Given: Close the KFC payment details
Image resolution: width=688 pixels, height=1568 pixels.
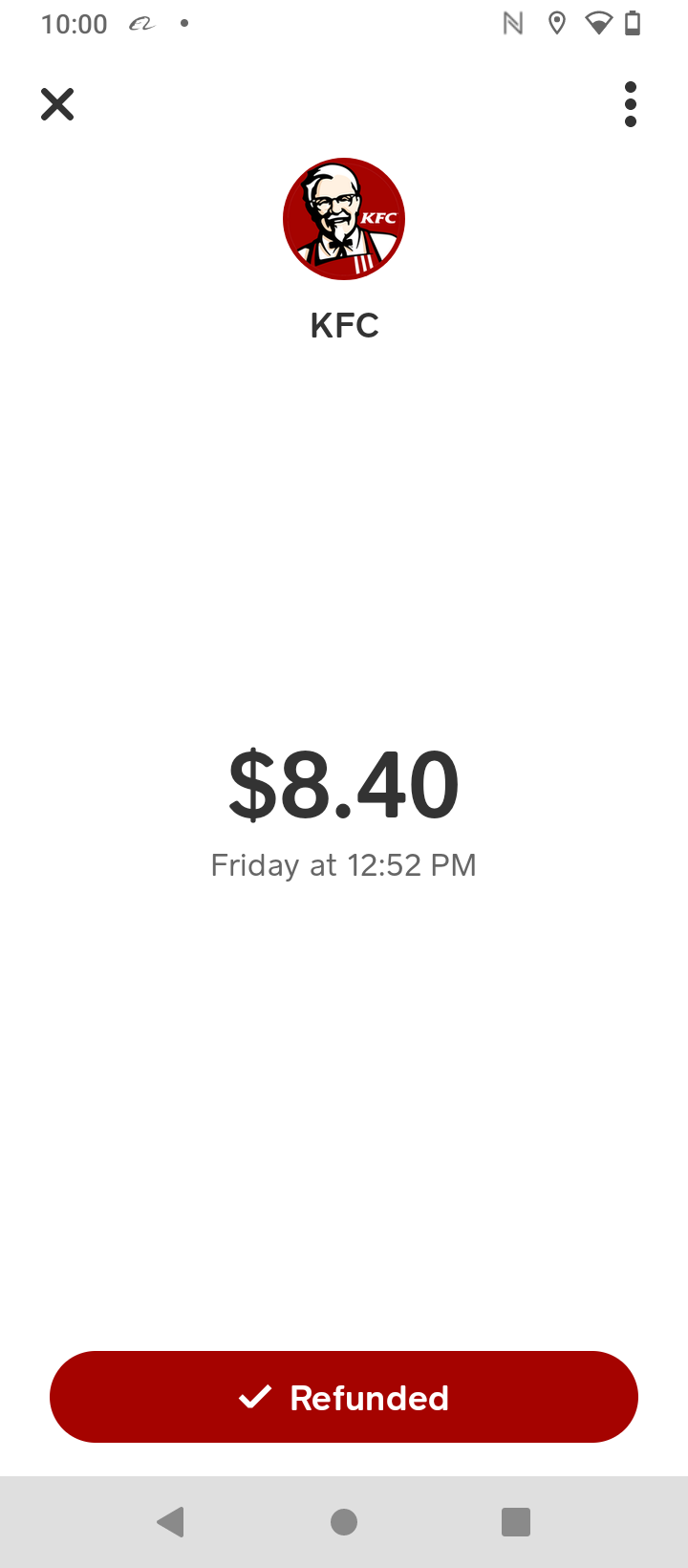Looking at the screenshot, I should point(57,104).
